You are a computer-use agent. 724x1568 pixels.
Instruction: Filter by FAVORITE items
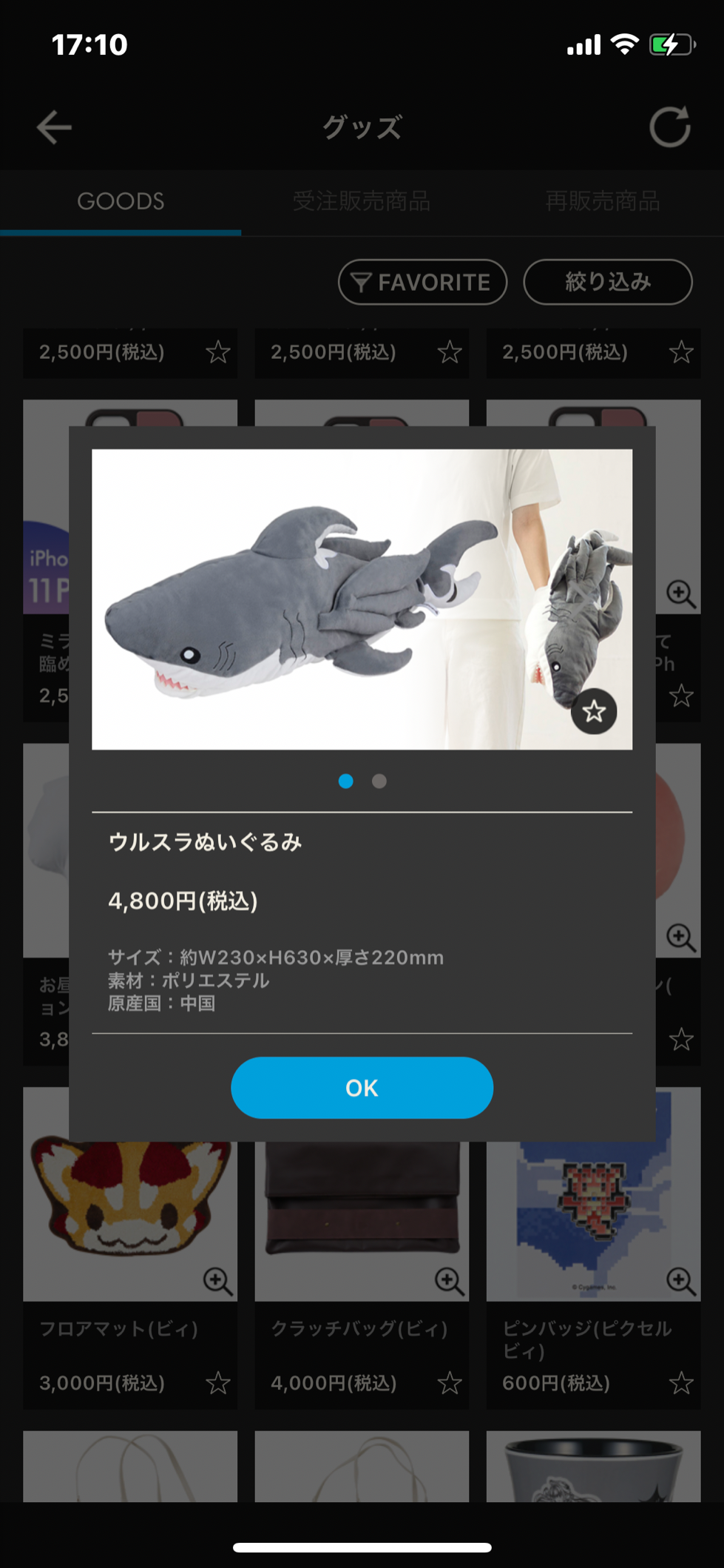click(x=422, y=282)
